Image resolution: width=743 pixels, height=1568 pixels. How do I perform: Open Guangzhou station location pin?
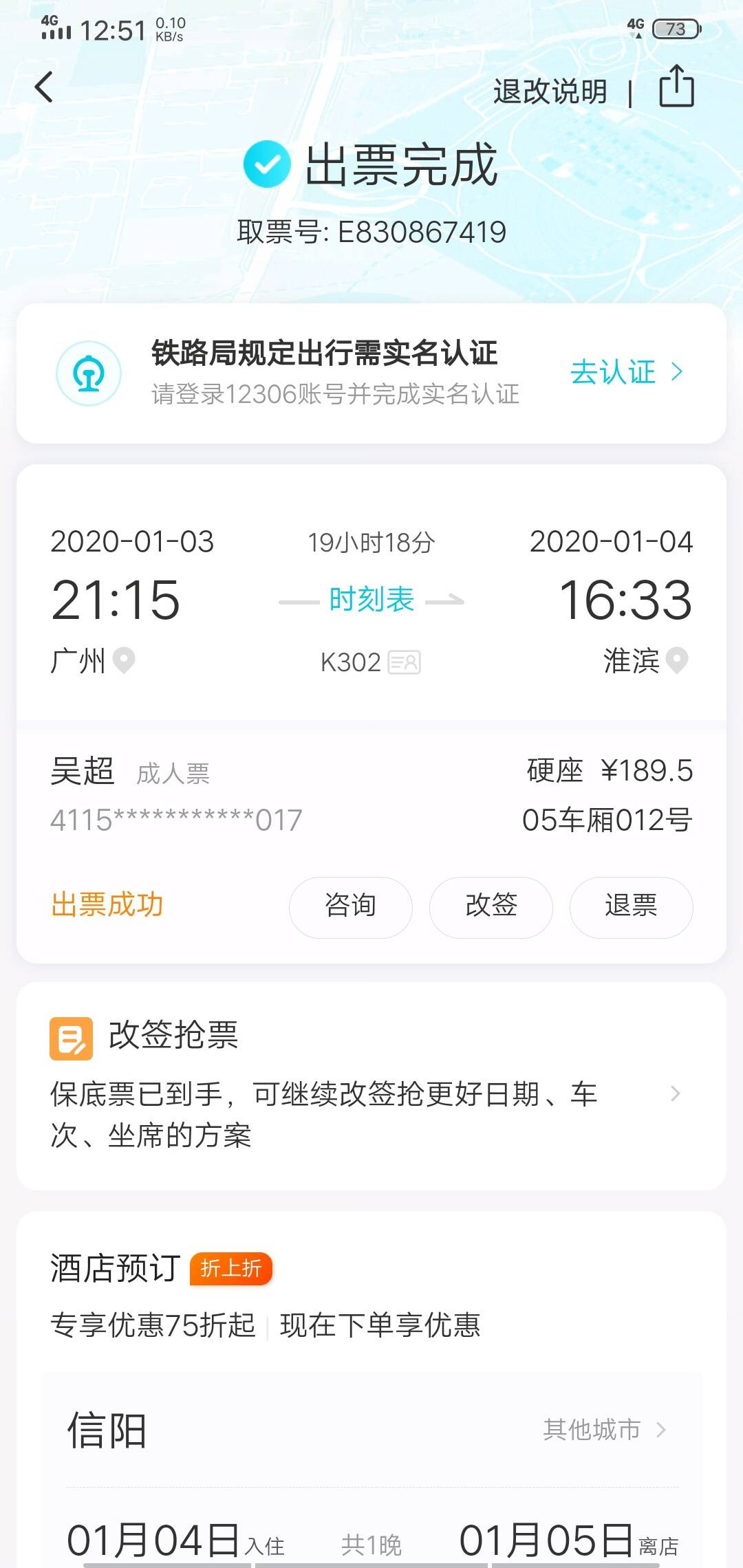tap(124, 661)
